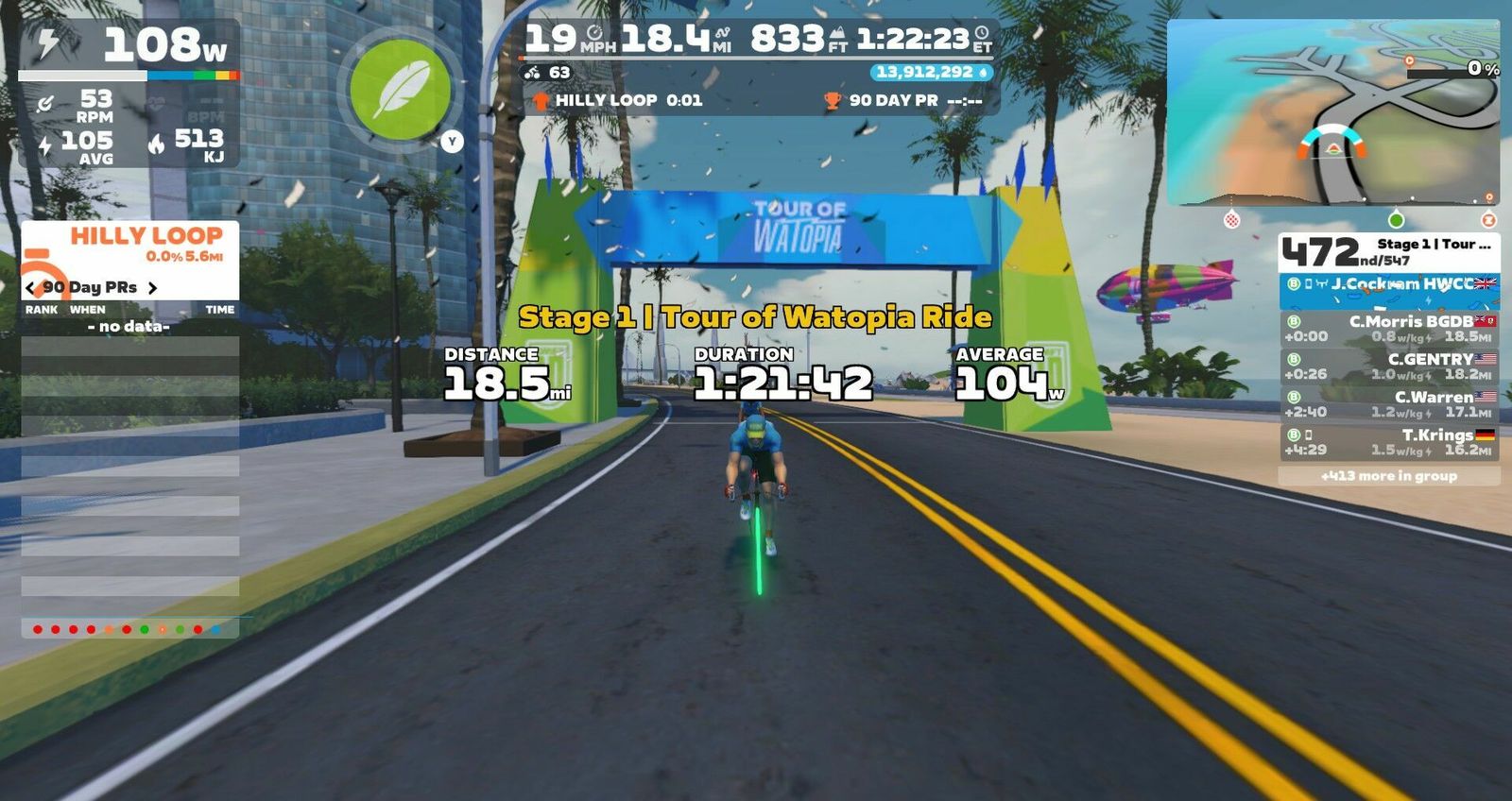Viewport: 1512px width, 801px height.
Task: Expand +413 more in group
Action: click(x=1388, y=476)
